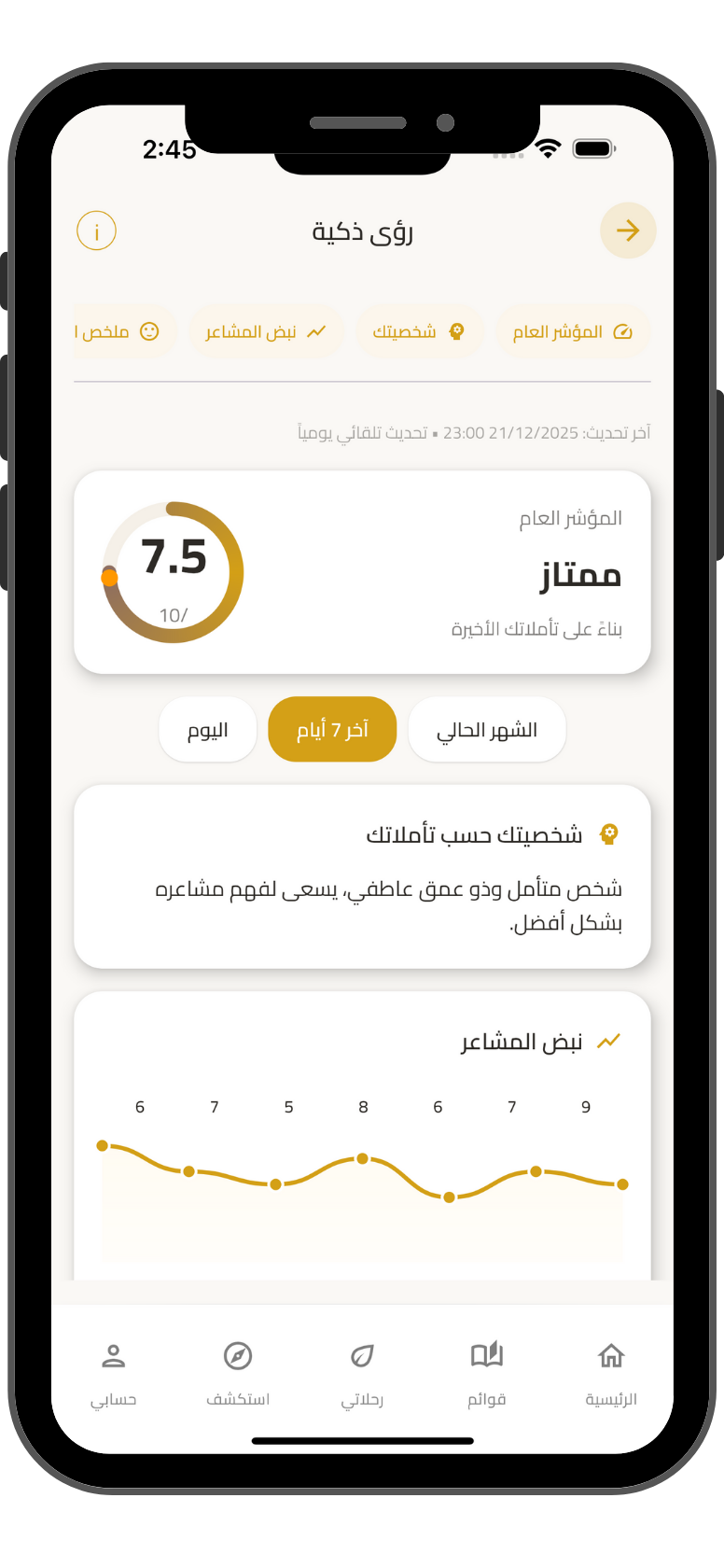Open the رحلاتي tab
The height and width of the screenshot is (1568, 724).
coord(362,1373)
